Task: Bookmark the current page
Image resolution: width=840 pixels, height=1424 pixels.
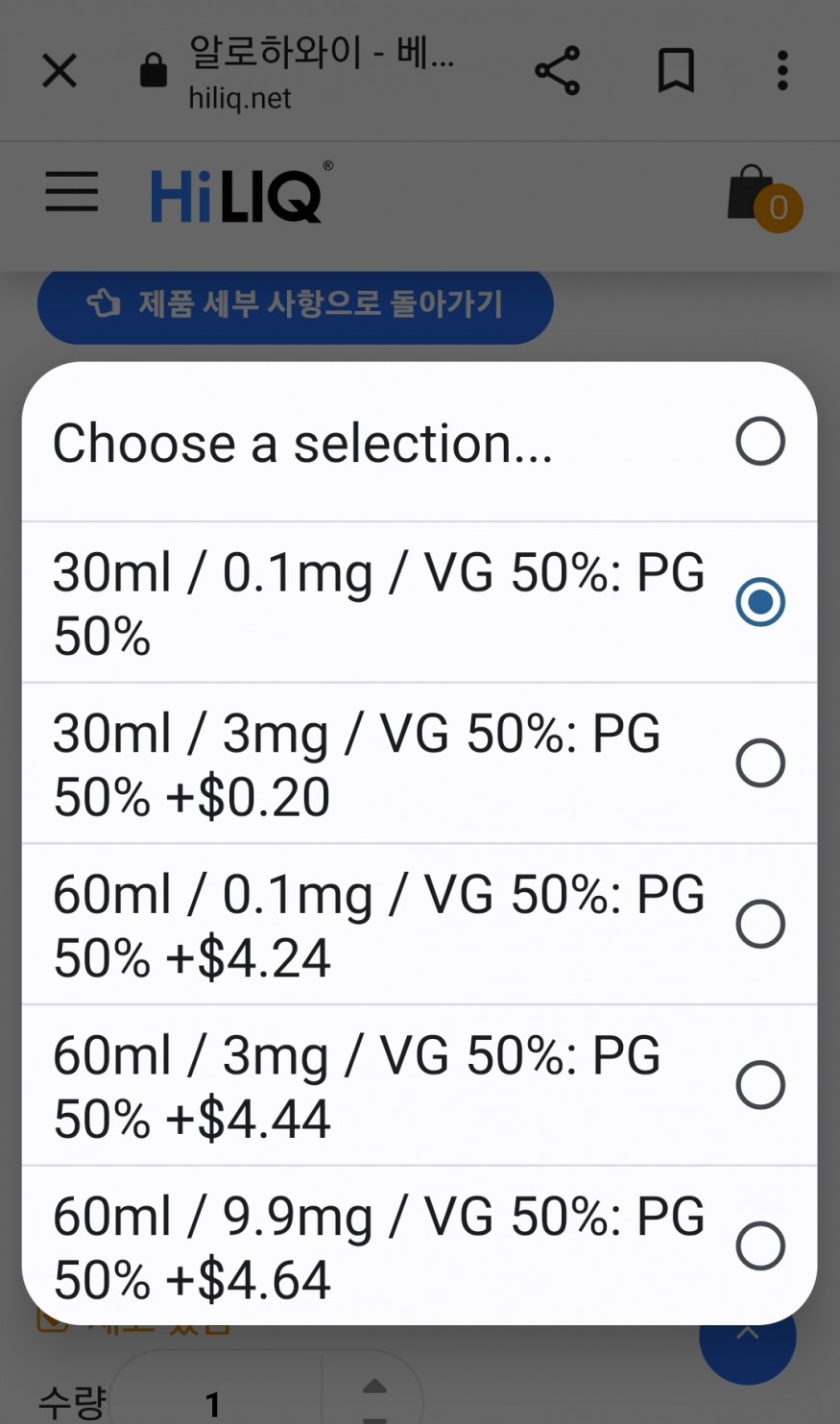Action: coord(676,71)
